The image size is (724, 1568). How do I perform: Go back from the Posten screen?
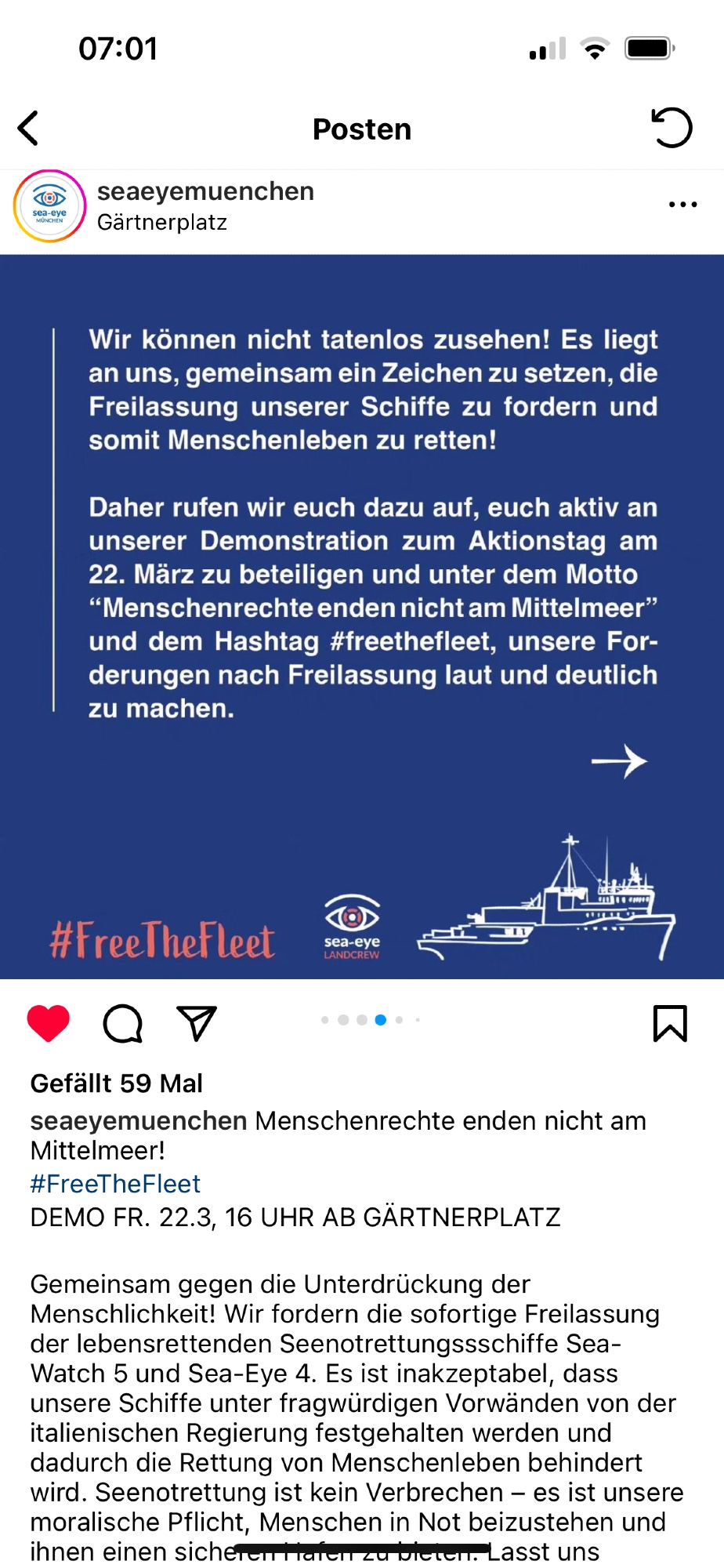pyautogui.click(x=28, y=129)
